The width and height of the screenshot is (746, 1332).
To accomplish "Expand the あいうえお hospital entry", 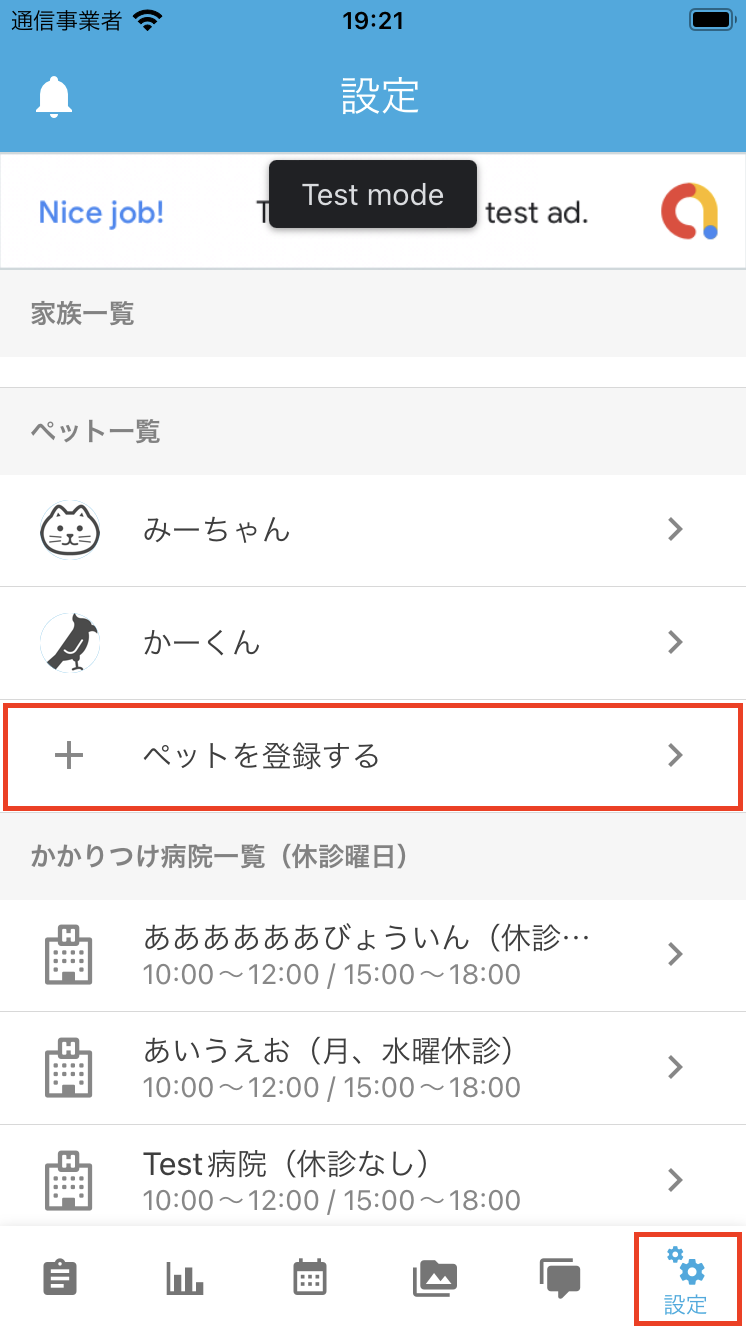I will 676,1067.
